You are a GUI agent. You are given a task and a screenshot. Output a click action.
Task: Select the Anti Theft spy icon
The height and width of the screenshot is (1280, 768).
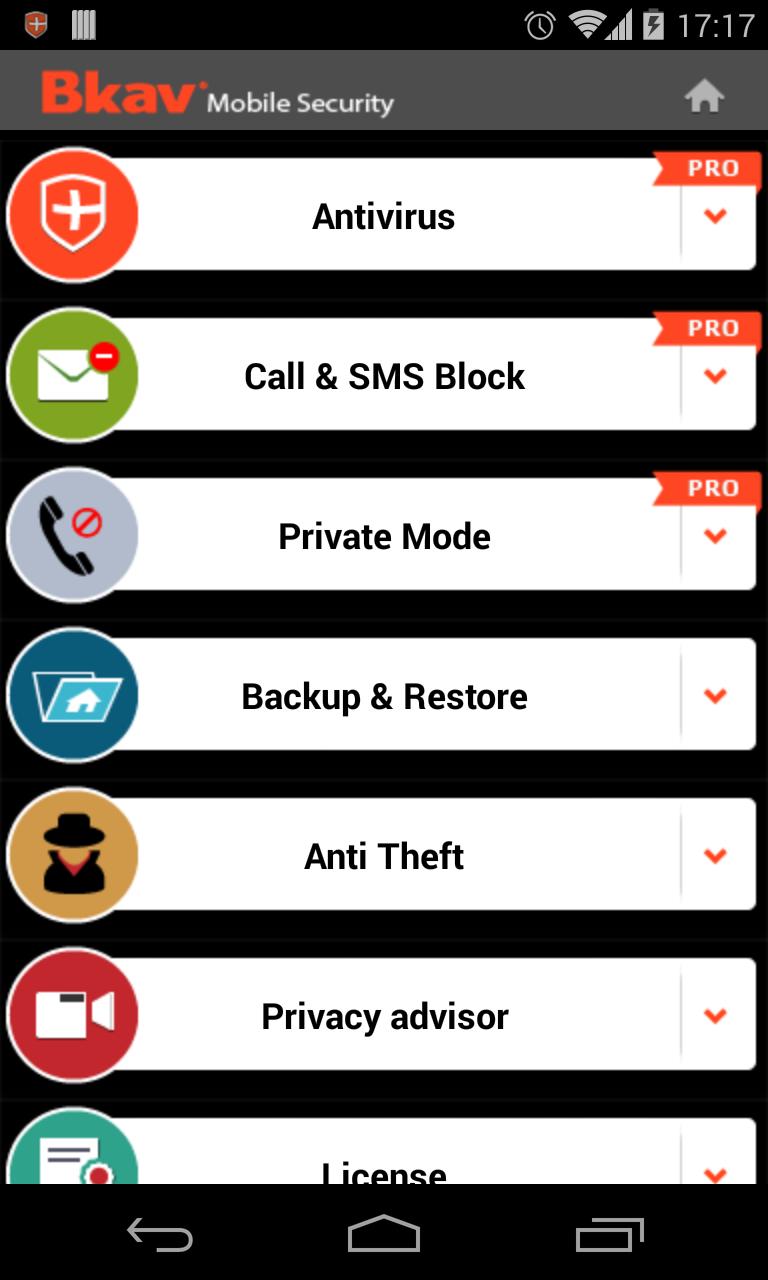[73, 855]
